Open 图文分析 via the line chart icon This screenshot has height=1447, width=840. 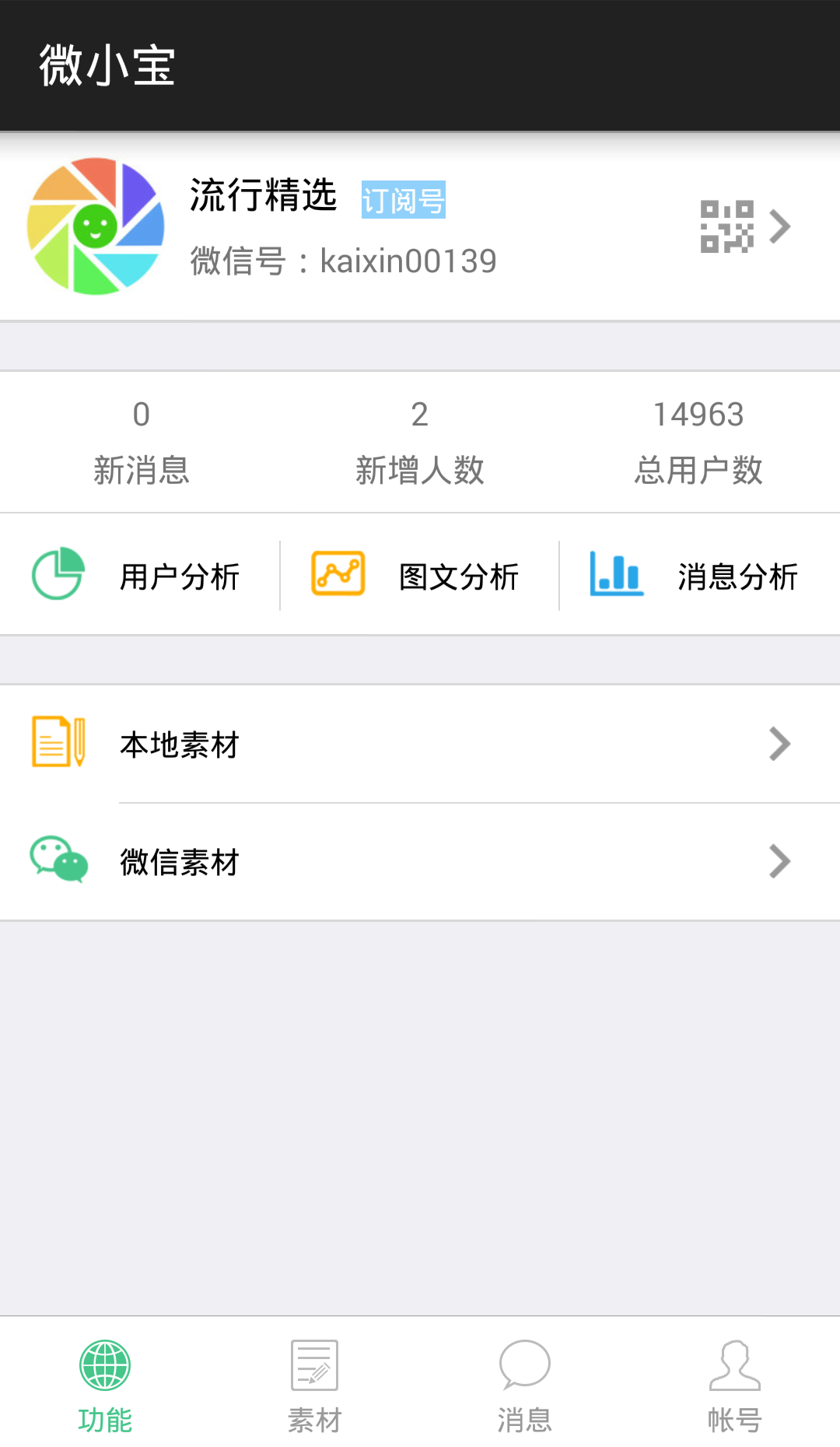(338, 574)
